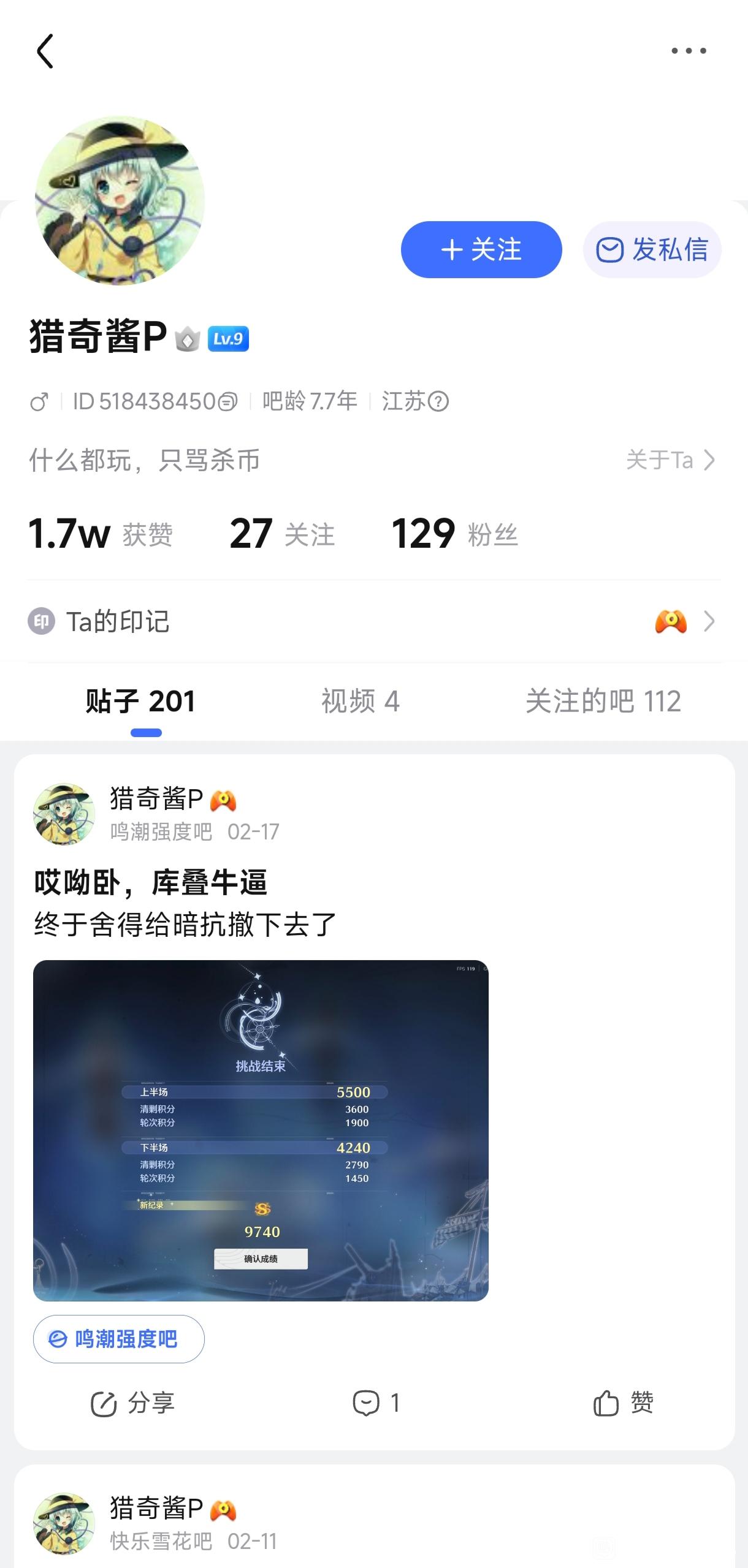
Task: Open the 129 粉丝 followers list
Action: tap(454, 534)
